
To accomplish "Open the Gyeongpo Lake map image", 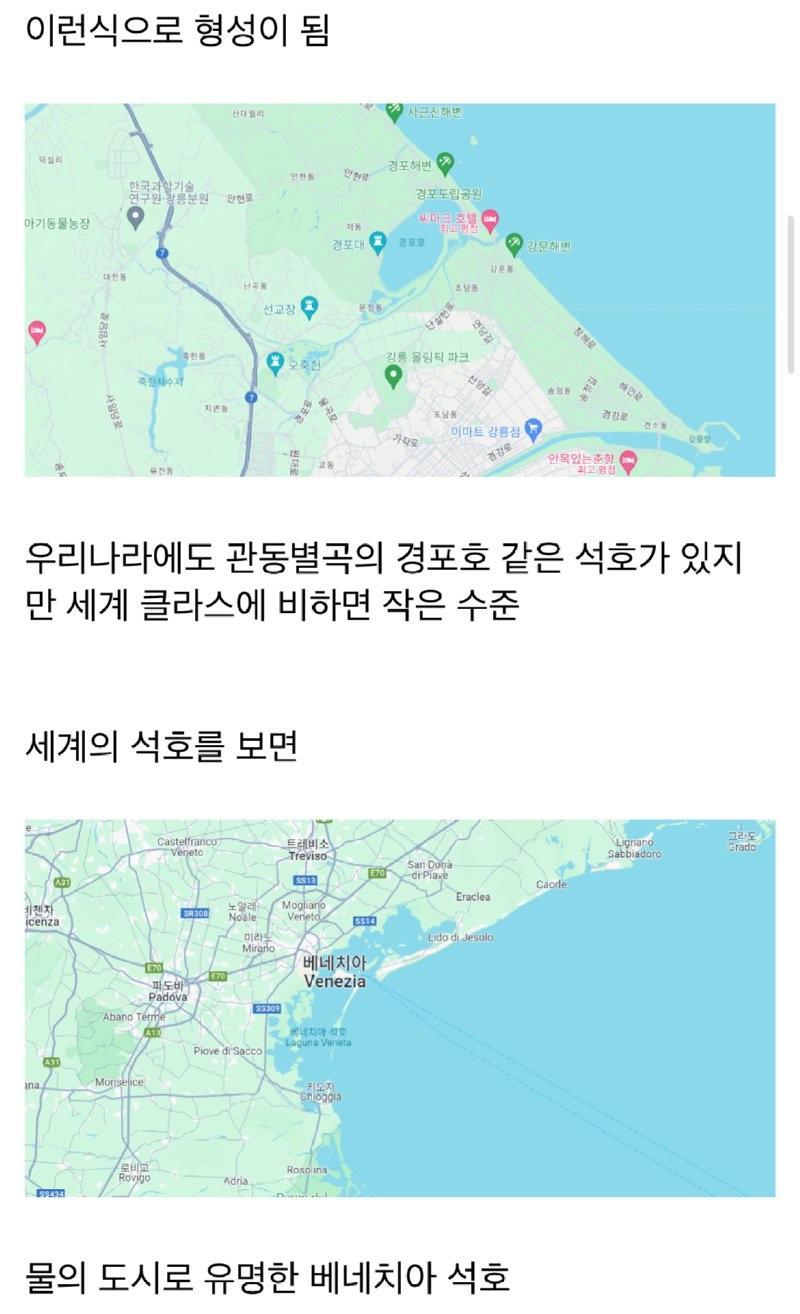I will [399, 290].
